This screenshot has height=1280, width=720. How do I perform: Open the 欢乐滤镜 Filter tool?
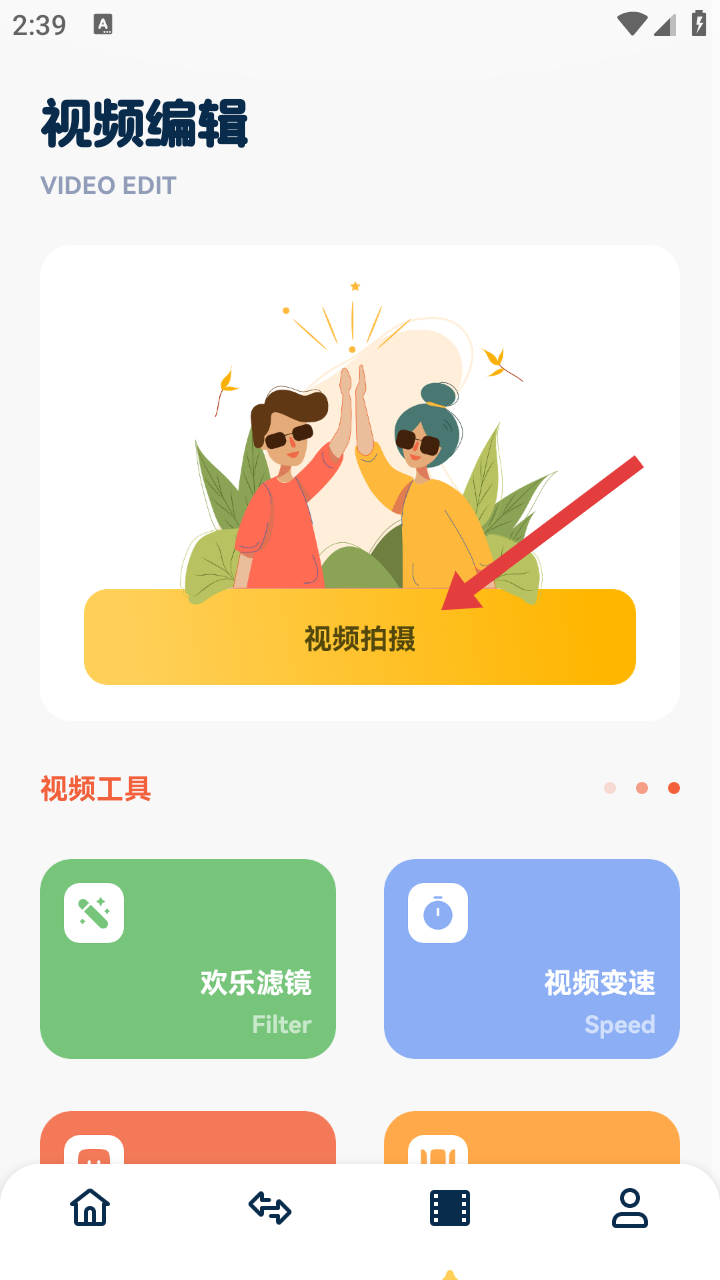coord(188,959)
